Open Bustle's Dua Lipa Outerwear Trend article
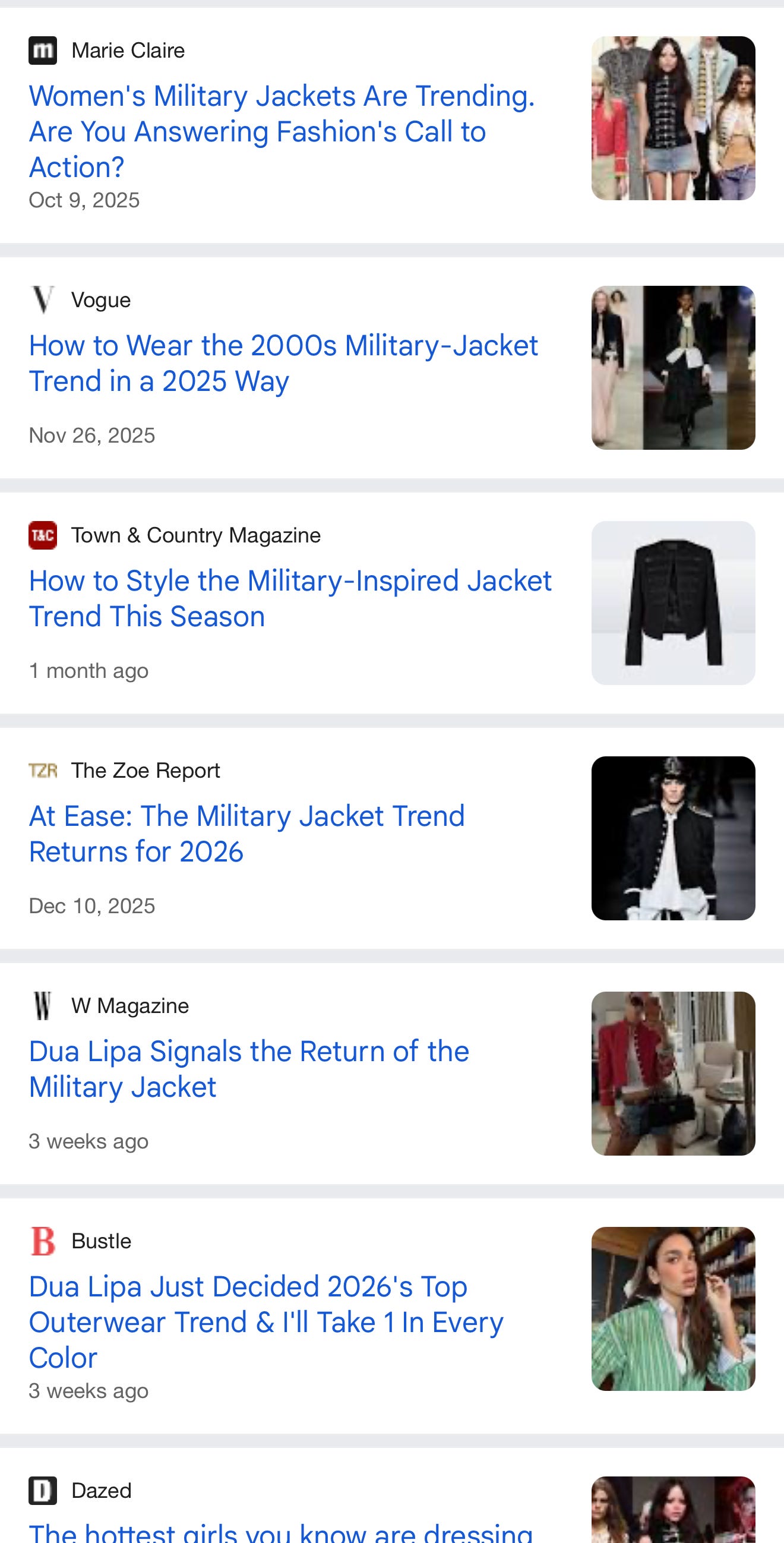Image resolution: width=784 pixels, height=1543 pixels. 266,1321
